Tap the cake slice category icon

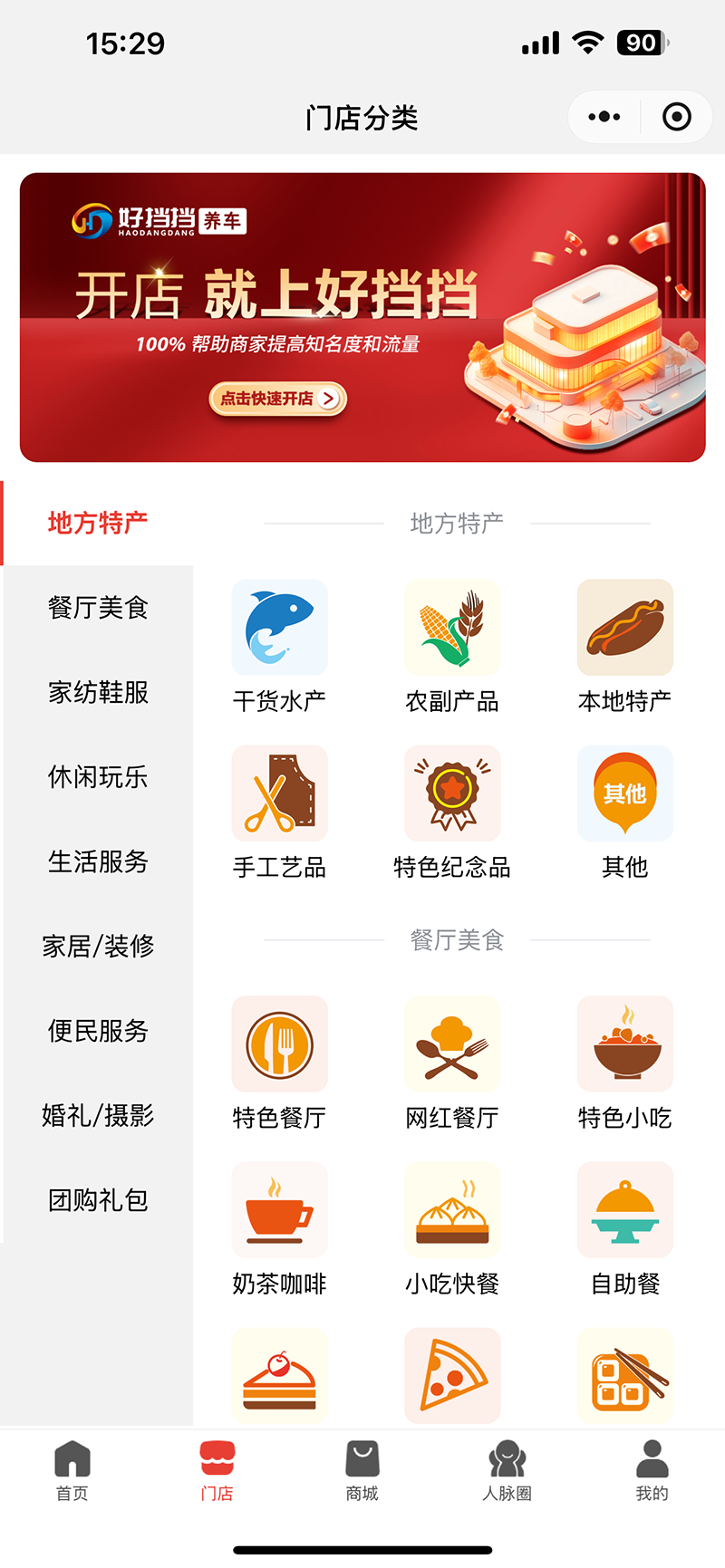[279, 1375]
